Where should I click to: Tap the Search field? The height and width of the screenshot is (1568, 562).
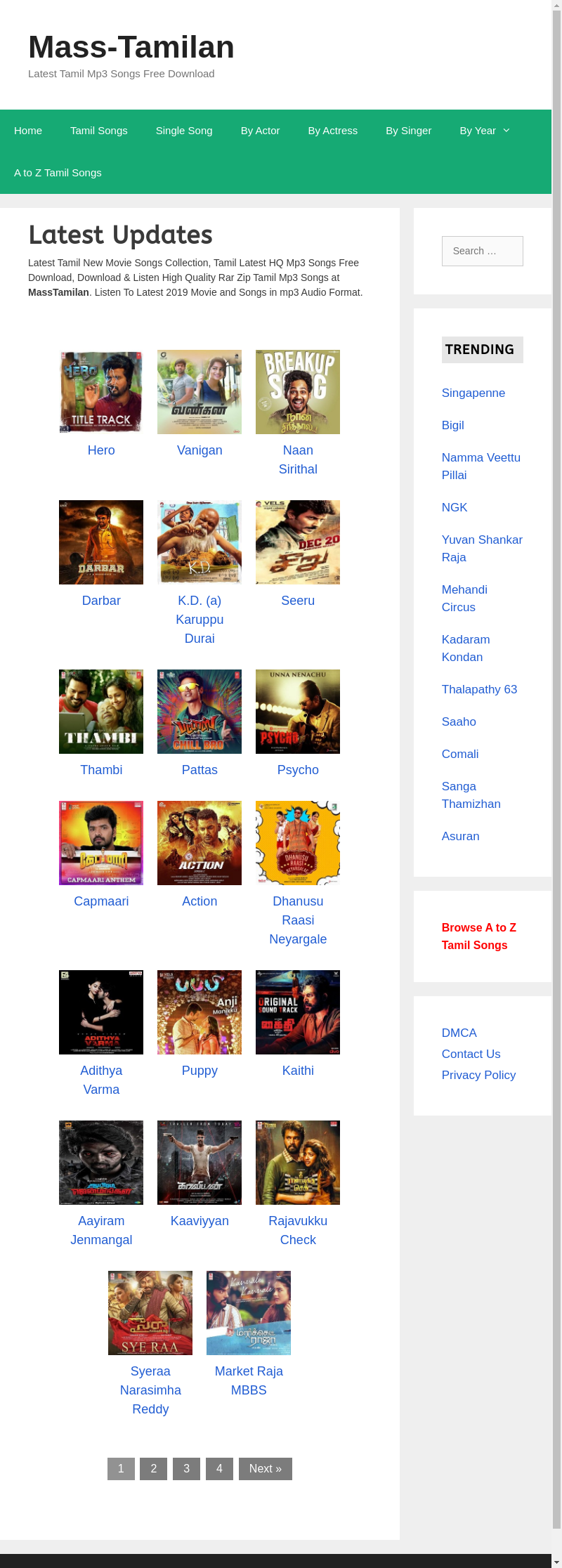[482, 251]
